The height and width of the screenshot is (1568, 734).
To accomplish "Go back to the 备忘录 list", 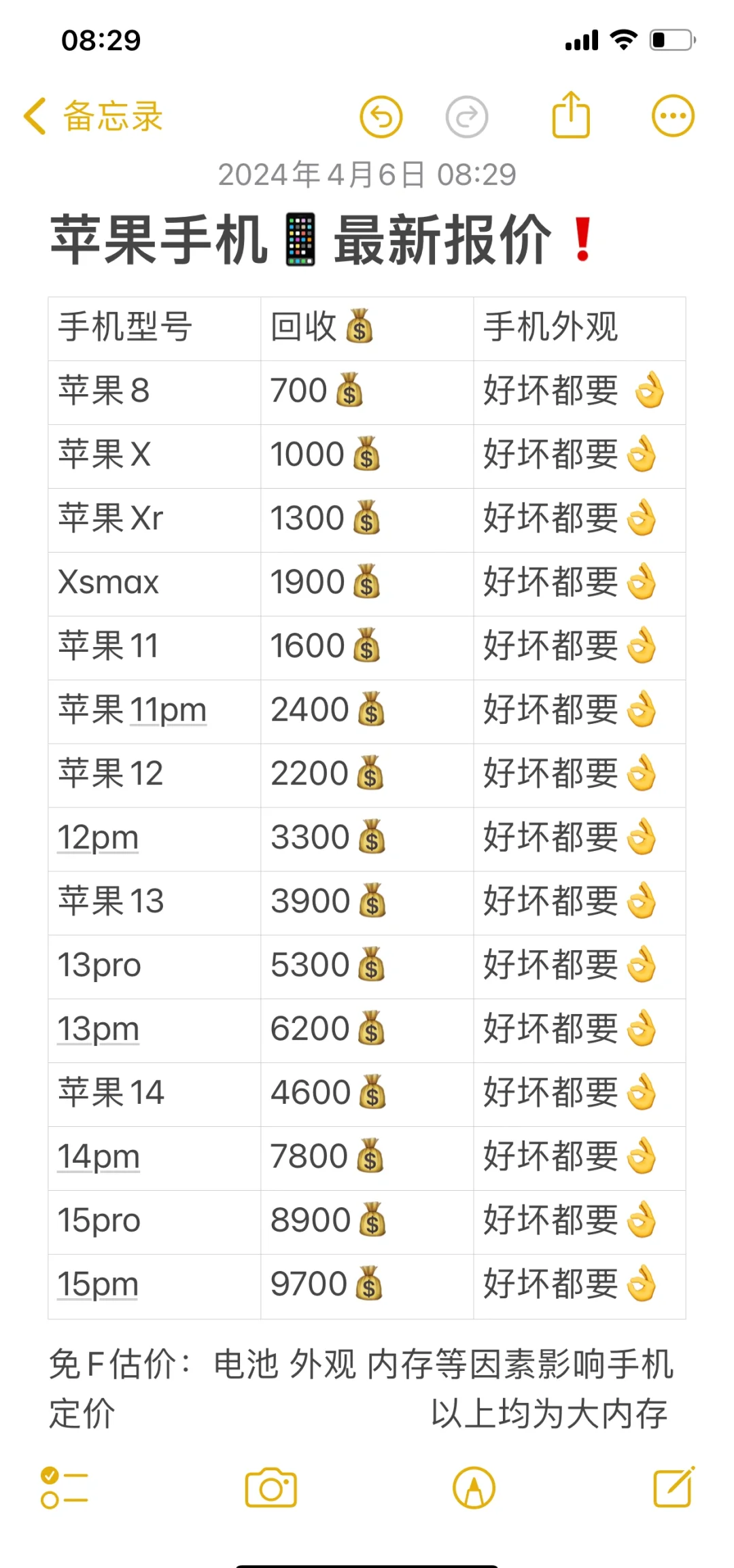I will pyautogui.click(x=94, y=116).
